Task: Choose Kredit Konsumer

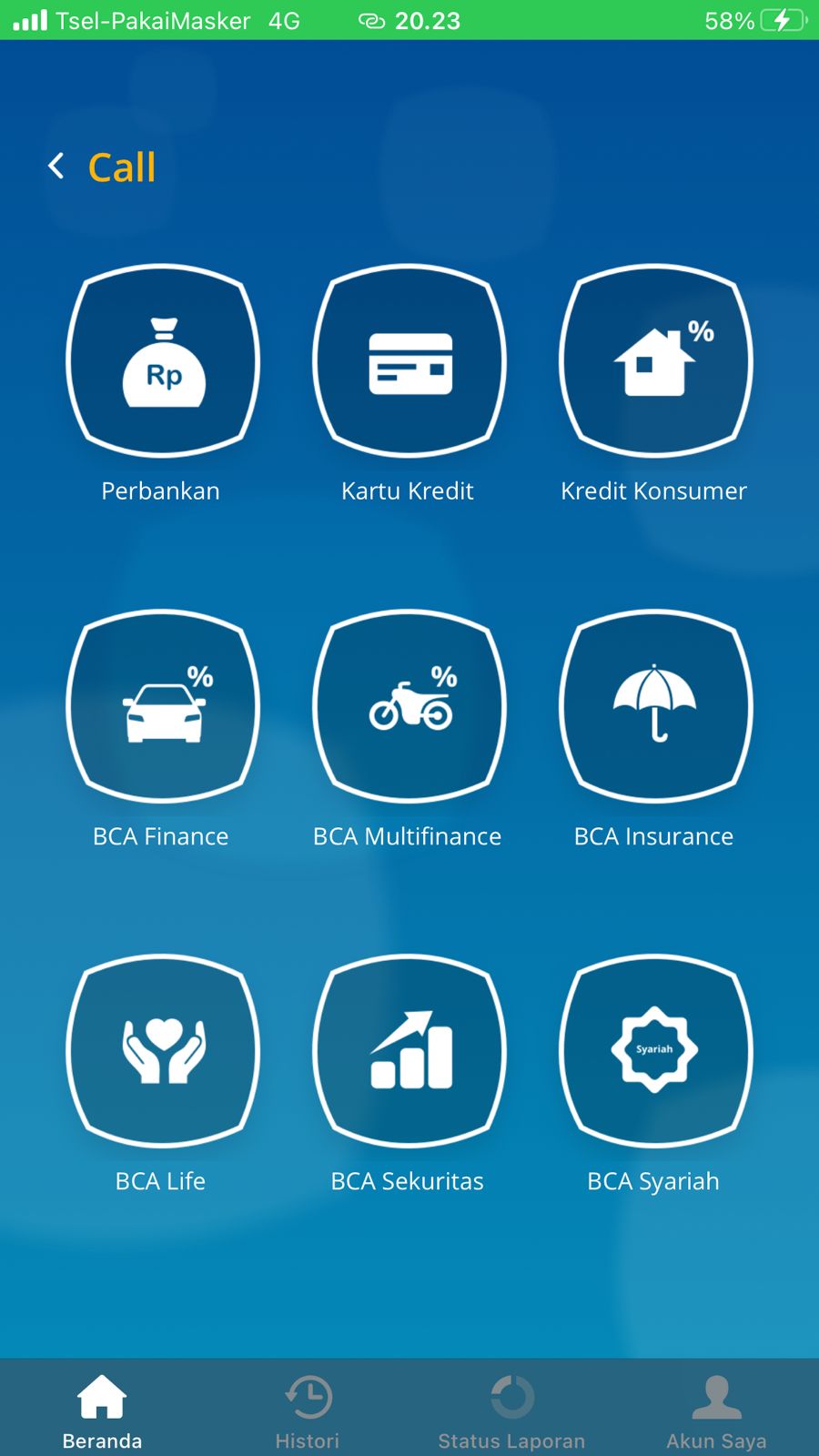Action: pos(655,361)
